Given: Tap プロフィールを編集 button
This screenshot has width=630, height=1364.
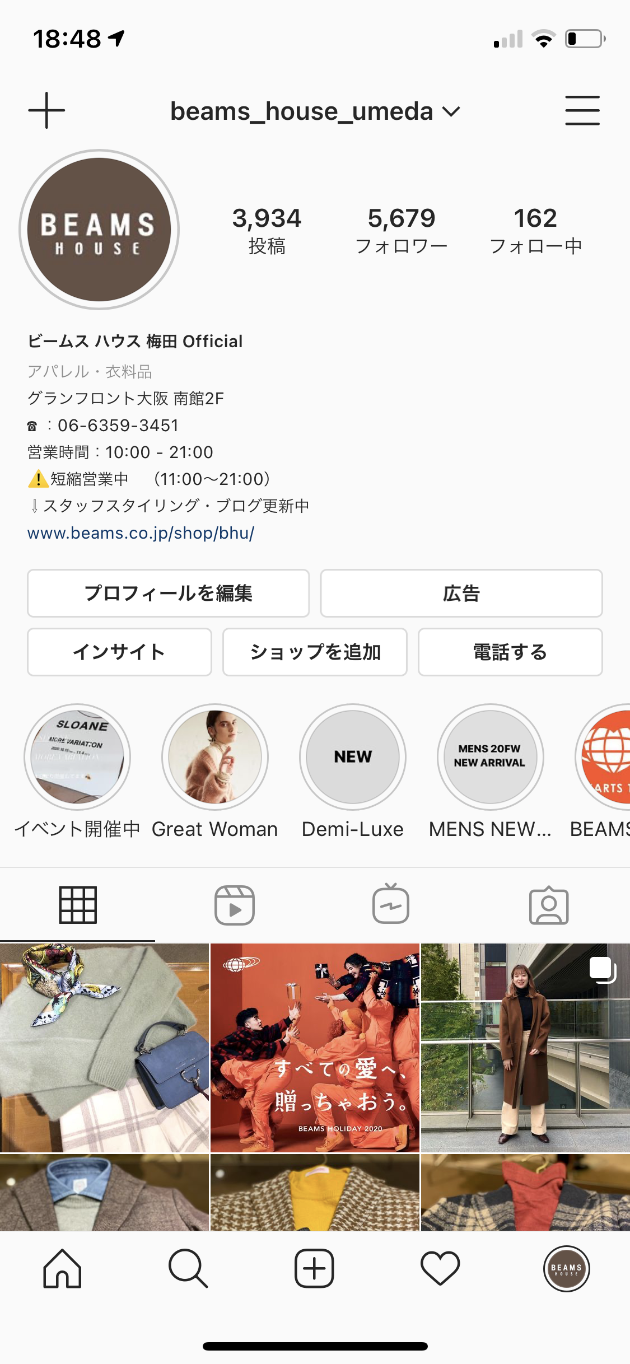Looking at the screenshot, I should tap(168, 593).
